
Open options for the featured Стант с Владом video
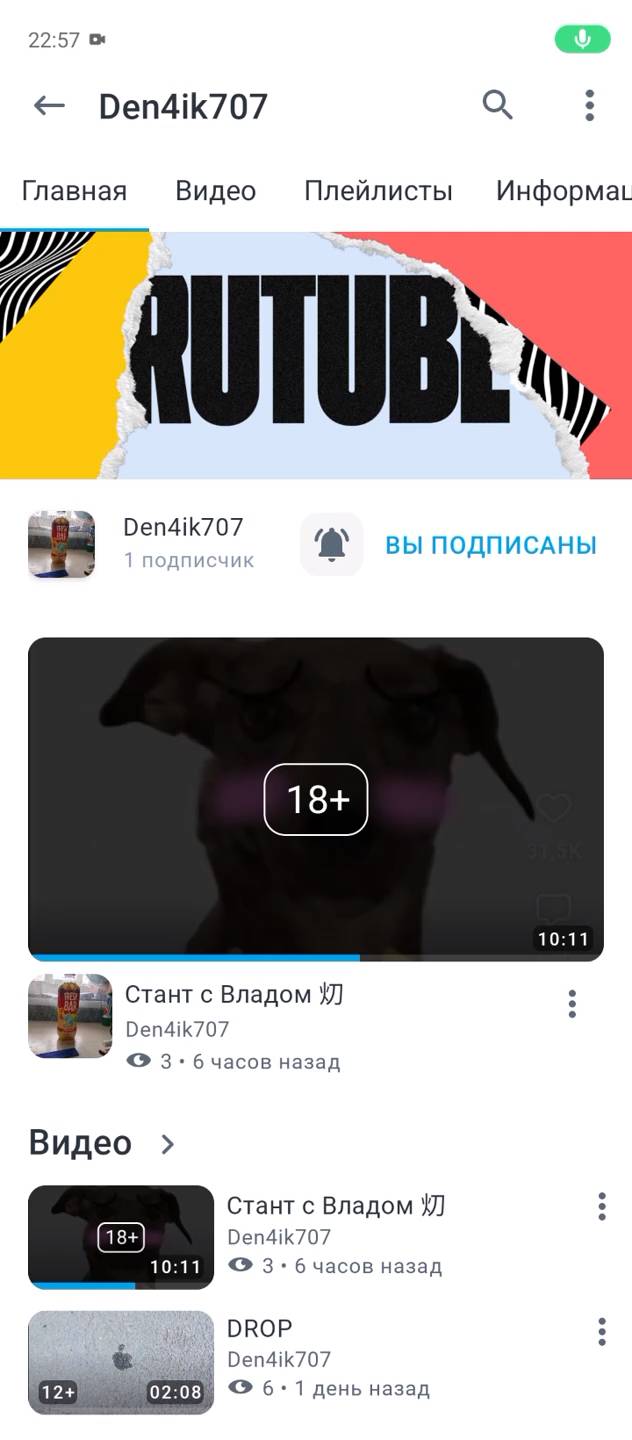coord(572,1004)
